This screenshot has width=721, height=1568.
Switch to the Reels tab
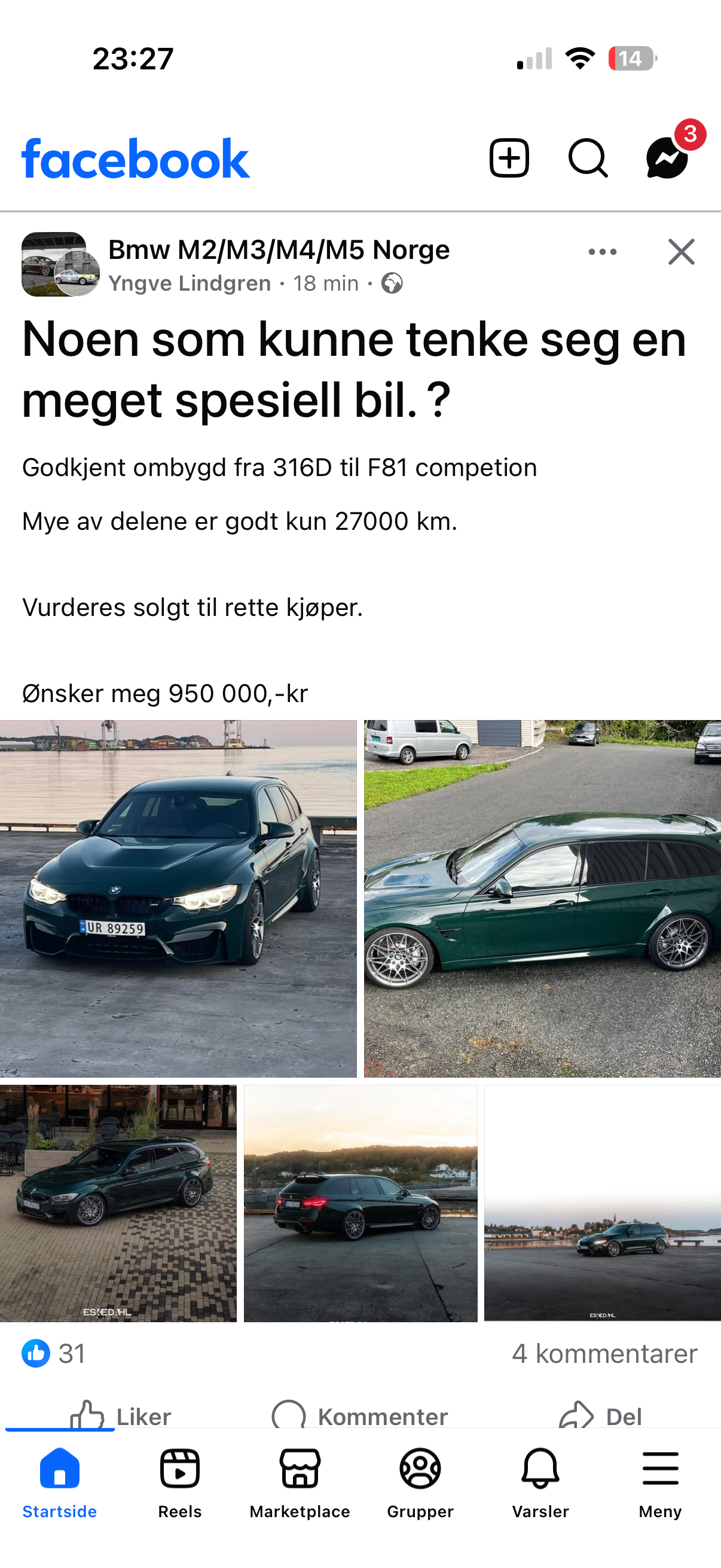[179, 1483]
